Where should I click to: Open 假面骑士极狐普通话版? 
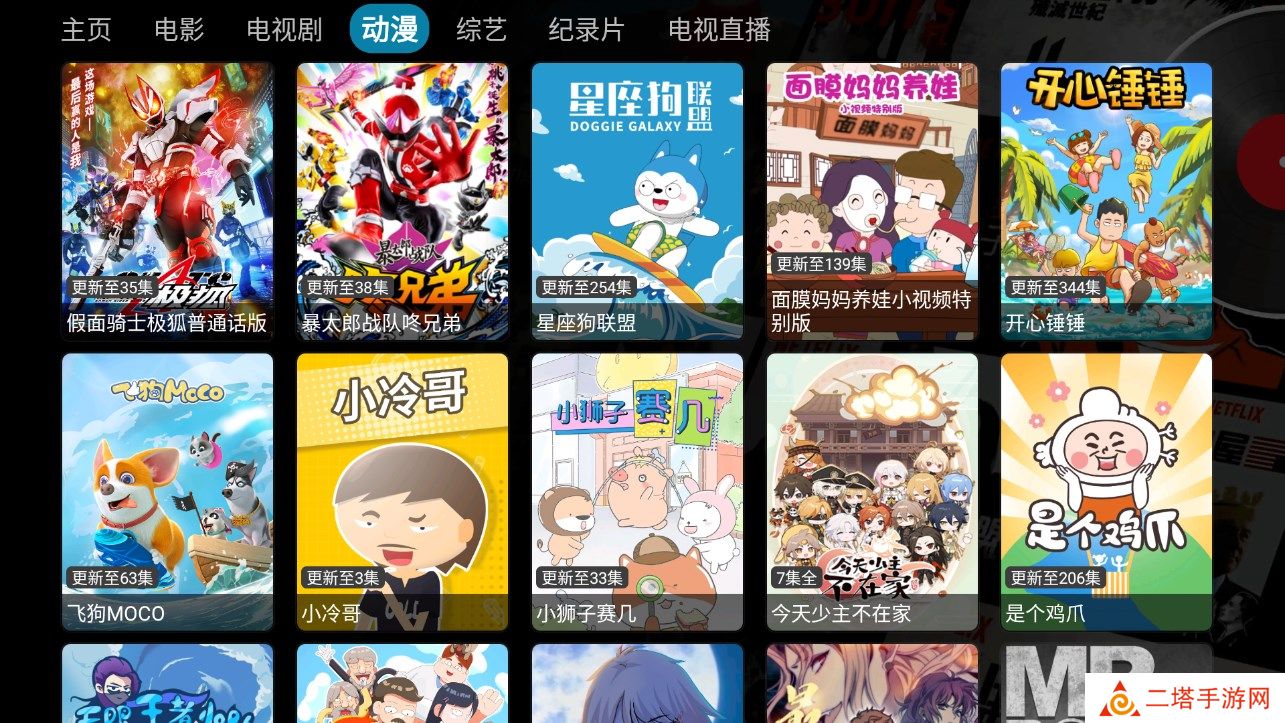167,200
